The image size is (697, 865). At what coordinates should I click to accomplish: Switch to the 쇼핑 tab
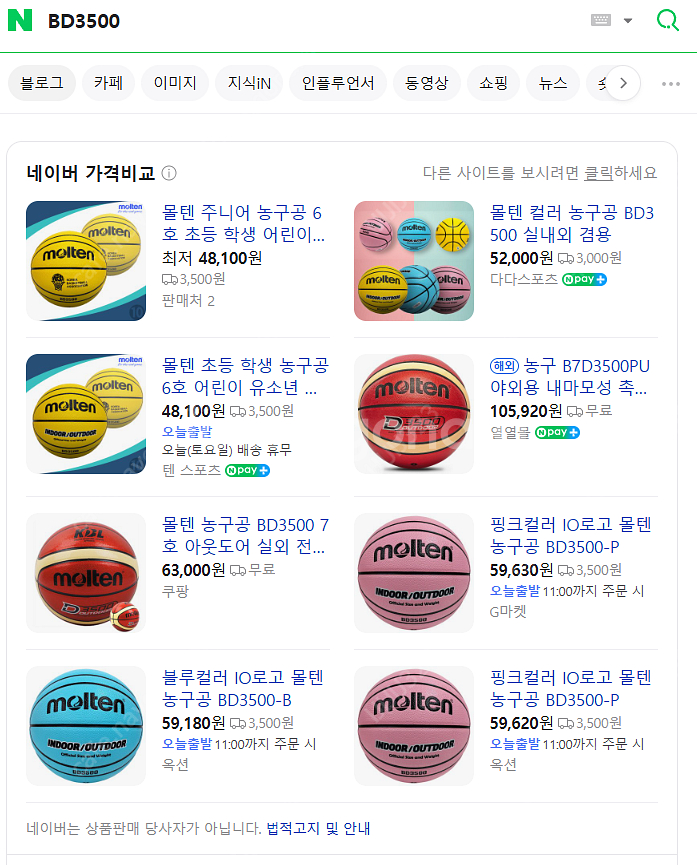point(494,83)
